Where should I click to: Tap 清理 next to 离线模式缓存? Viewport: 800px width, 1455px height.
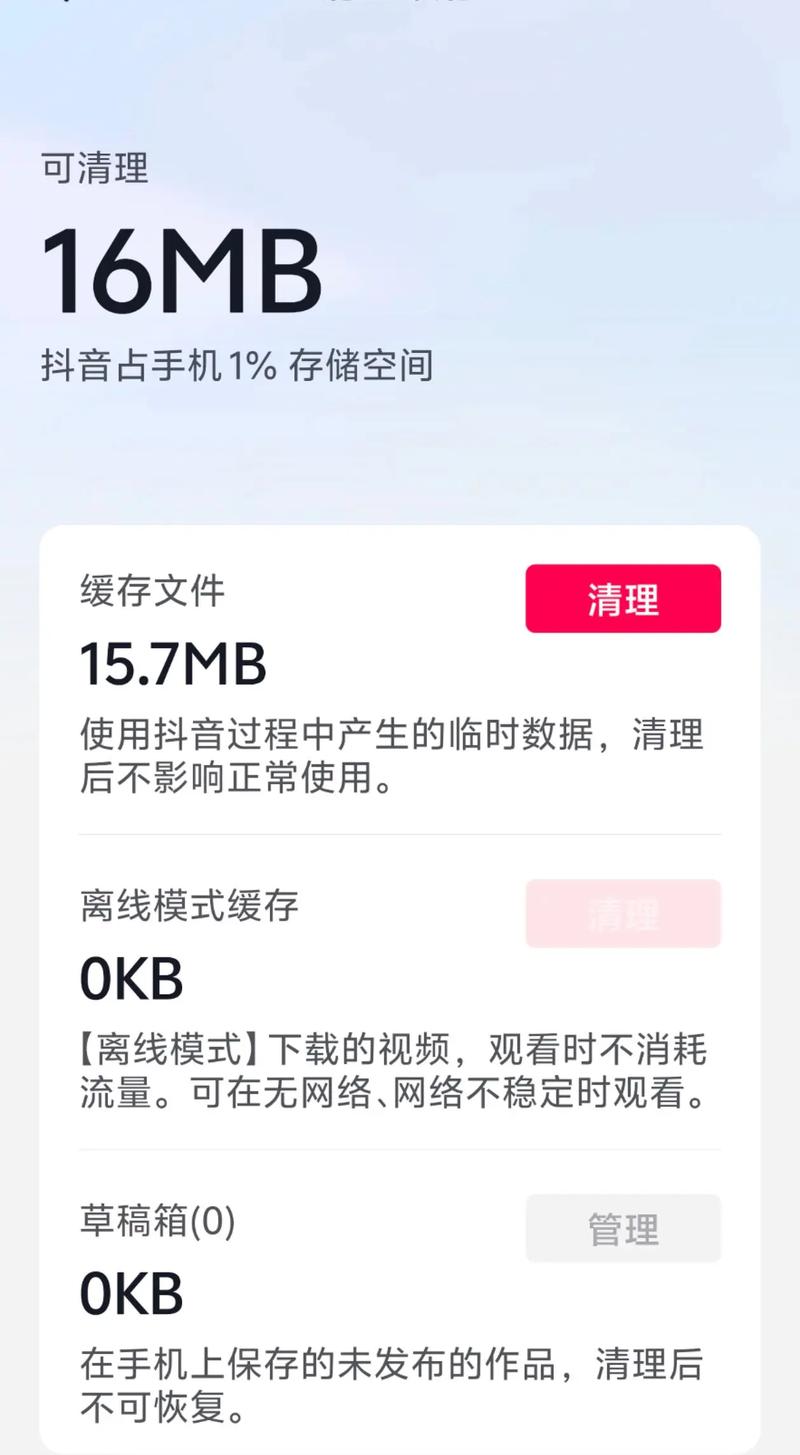pos(623,914)
